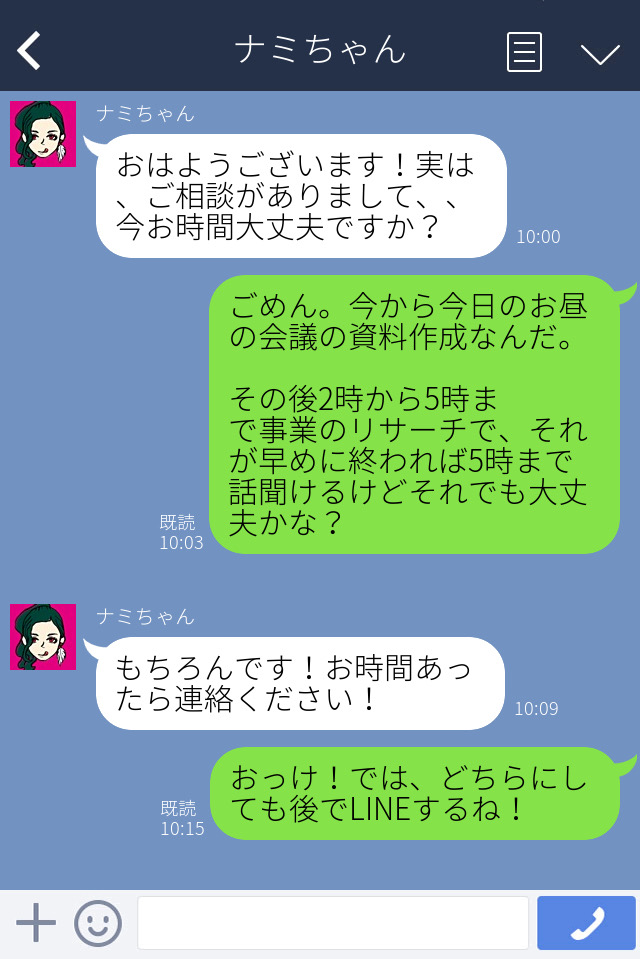View ナミちゃん's profile from first avatar
The width and height of the screenshot is (640, 959).
pyautogui.click(x=43, y=134)
